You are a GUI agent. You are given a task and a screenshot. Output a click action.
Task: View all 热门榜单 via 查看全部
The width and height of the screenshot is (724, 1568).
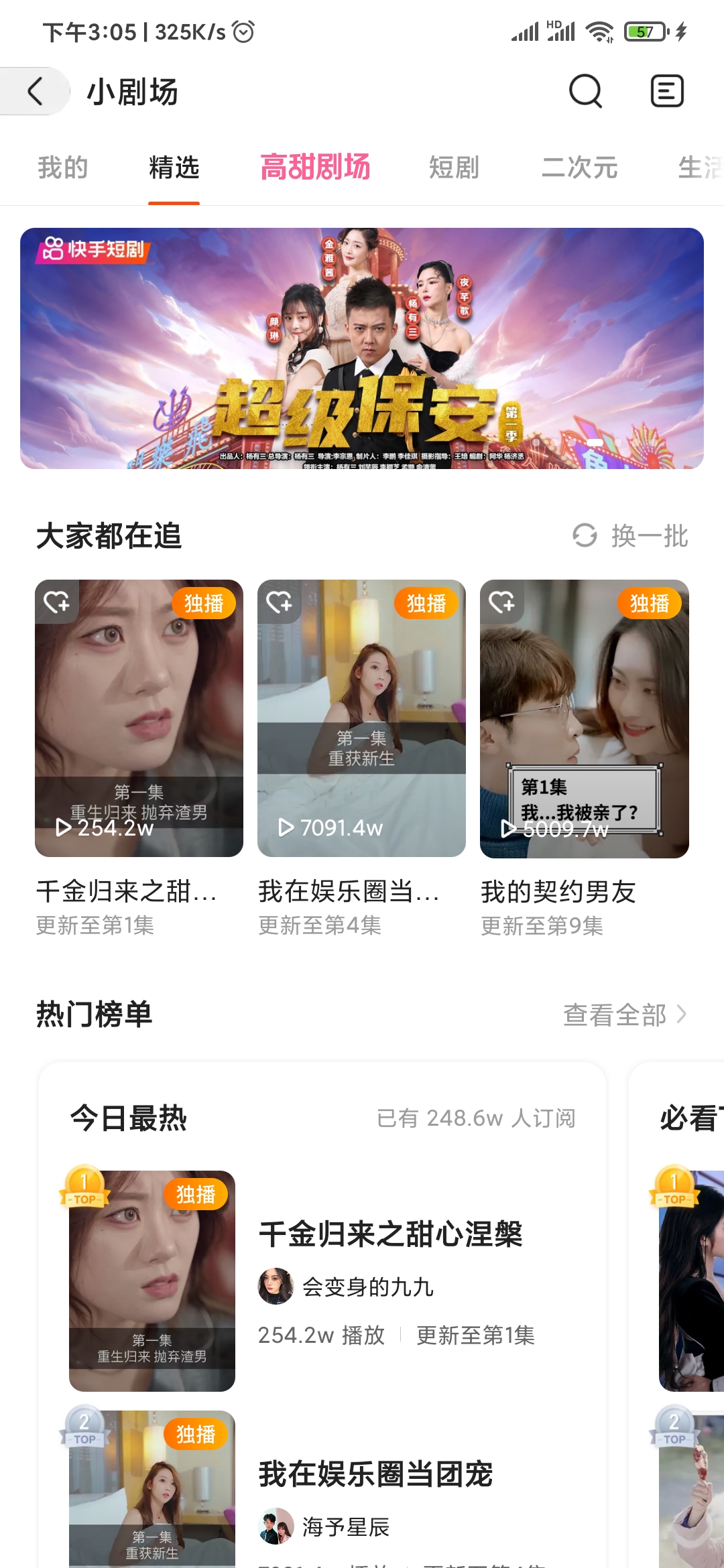(625, 1015)
